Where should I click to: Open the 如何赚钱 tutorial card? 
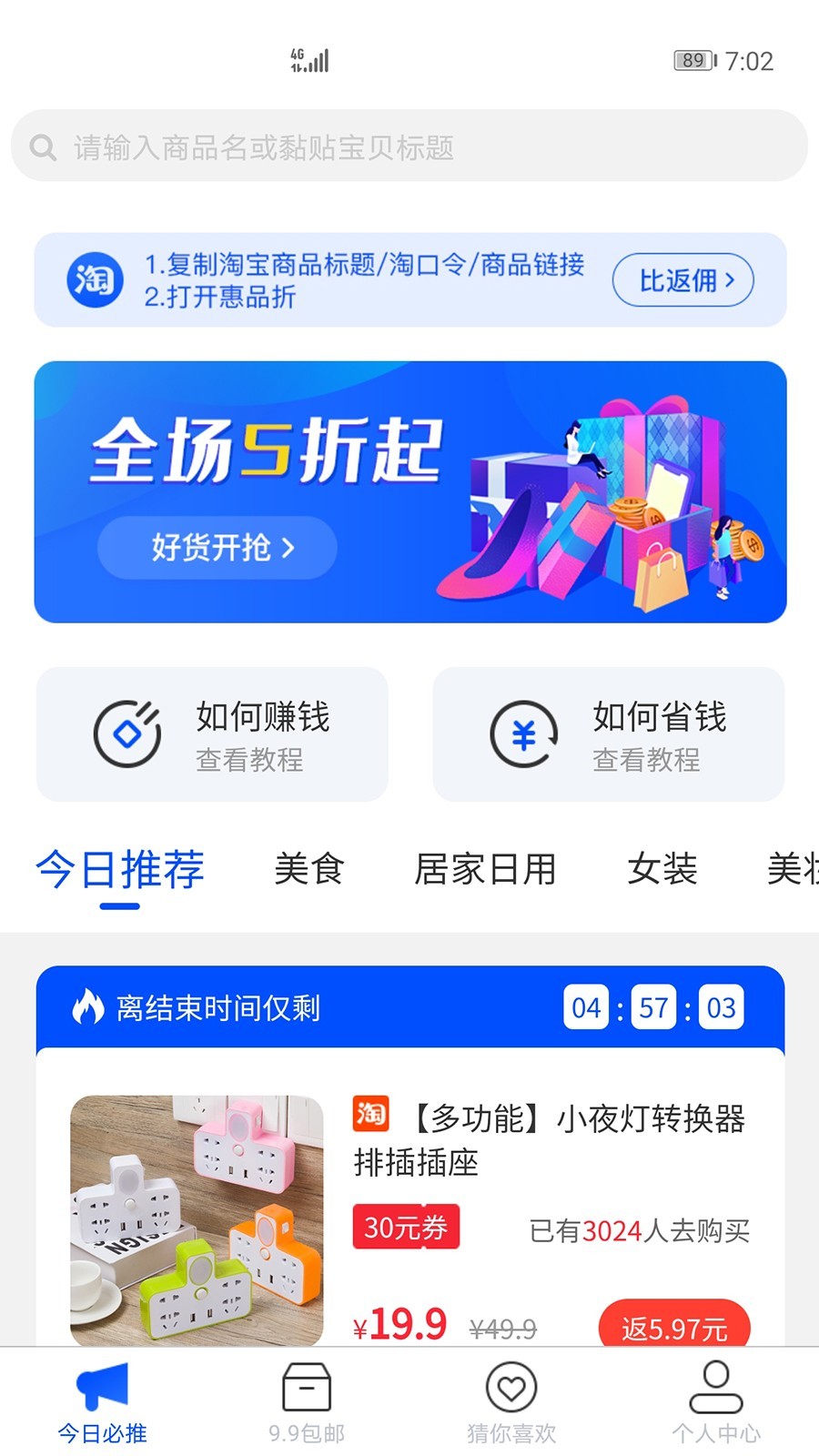point(212,734)
